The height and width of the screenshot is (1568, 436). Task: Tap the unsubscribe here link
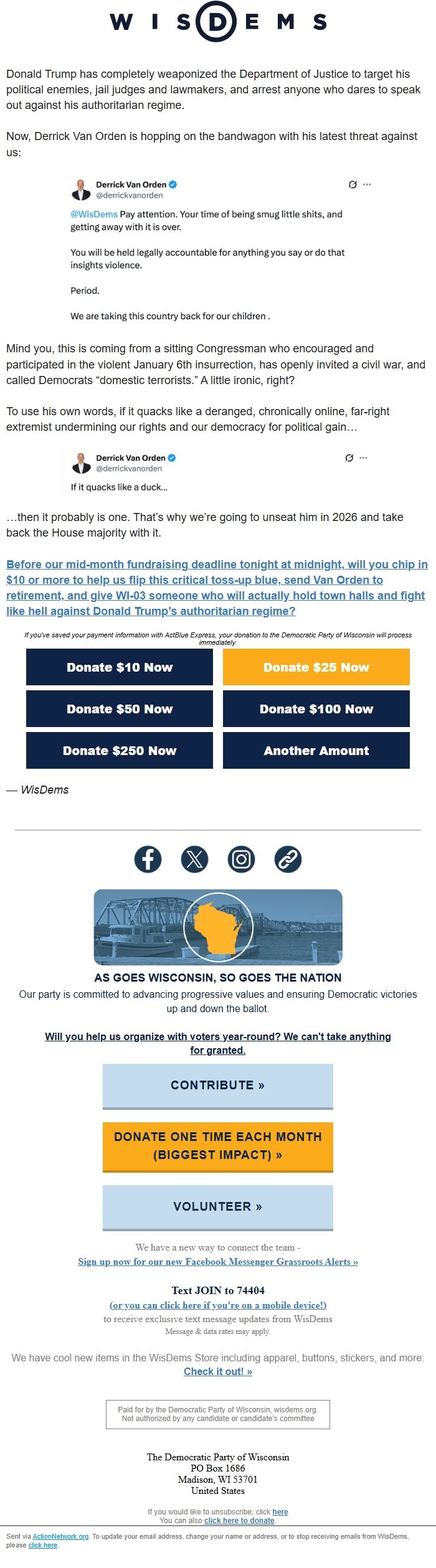pyautogui.click(x=280, y=1511)
